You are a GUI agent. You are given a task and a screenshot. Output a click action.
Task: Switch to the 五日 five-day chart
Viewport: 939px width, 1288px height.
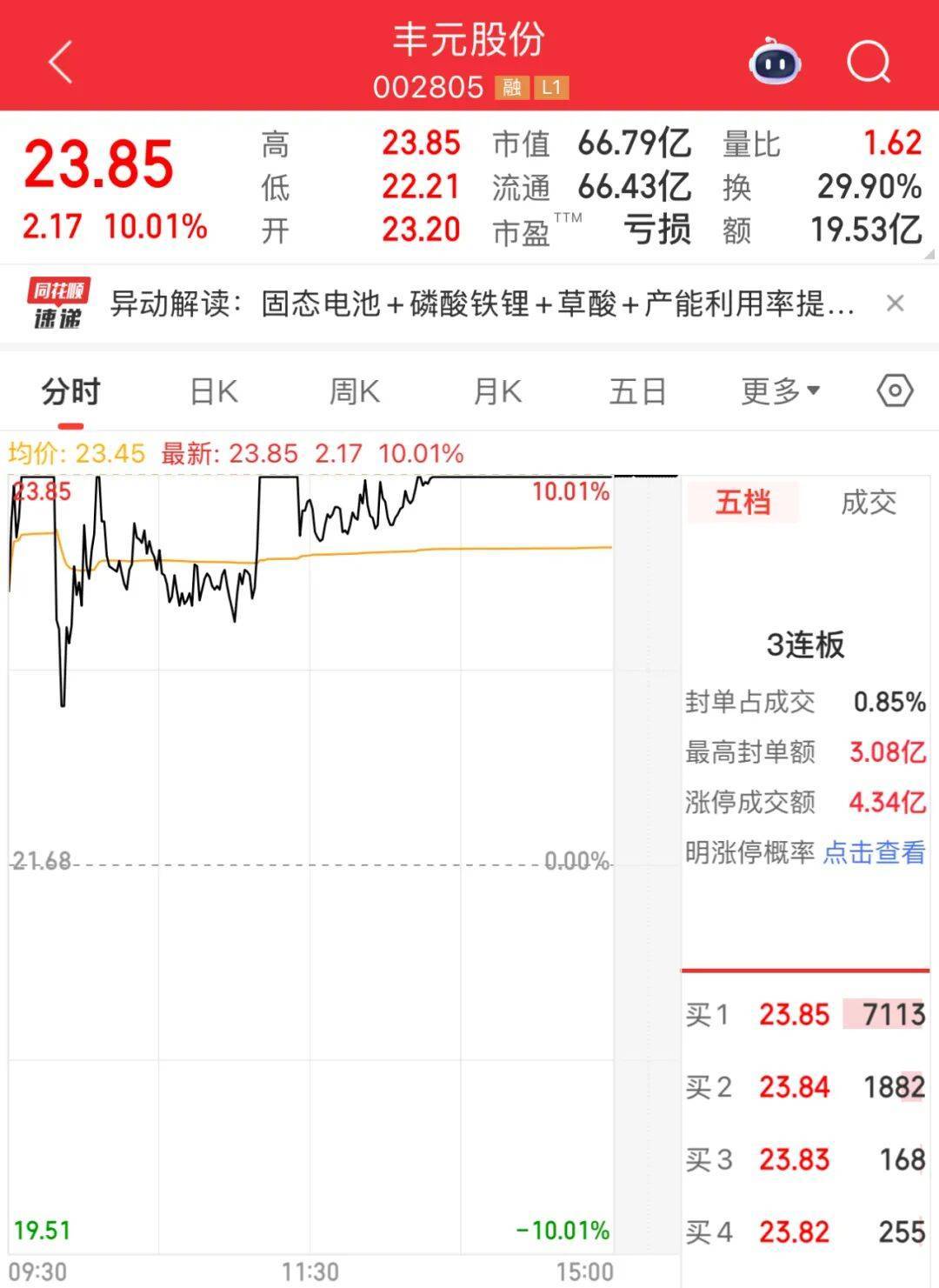point(636,392)
